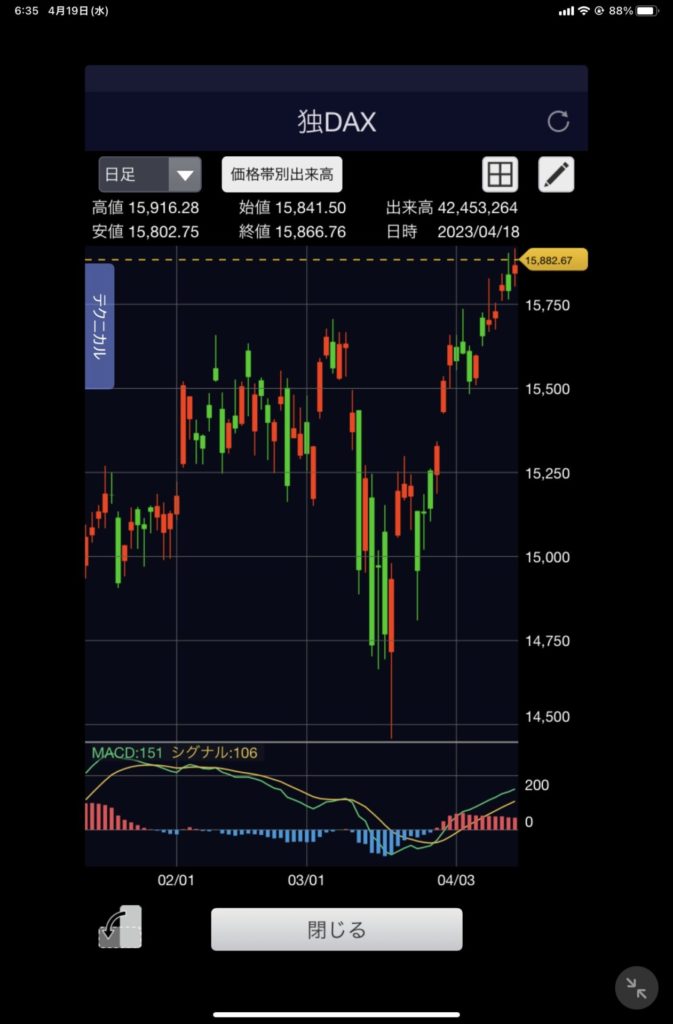Open the grid layout icon

tap(500, 174)
